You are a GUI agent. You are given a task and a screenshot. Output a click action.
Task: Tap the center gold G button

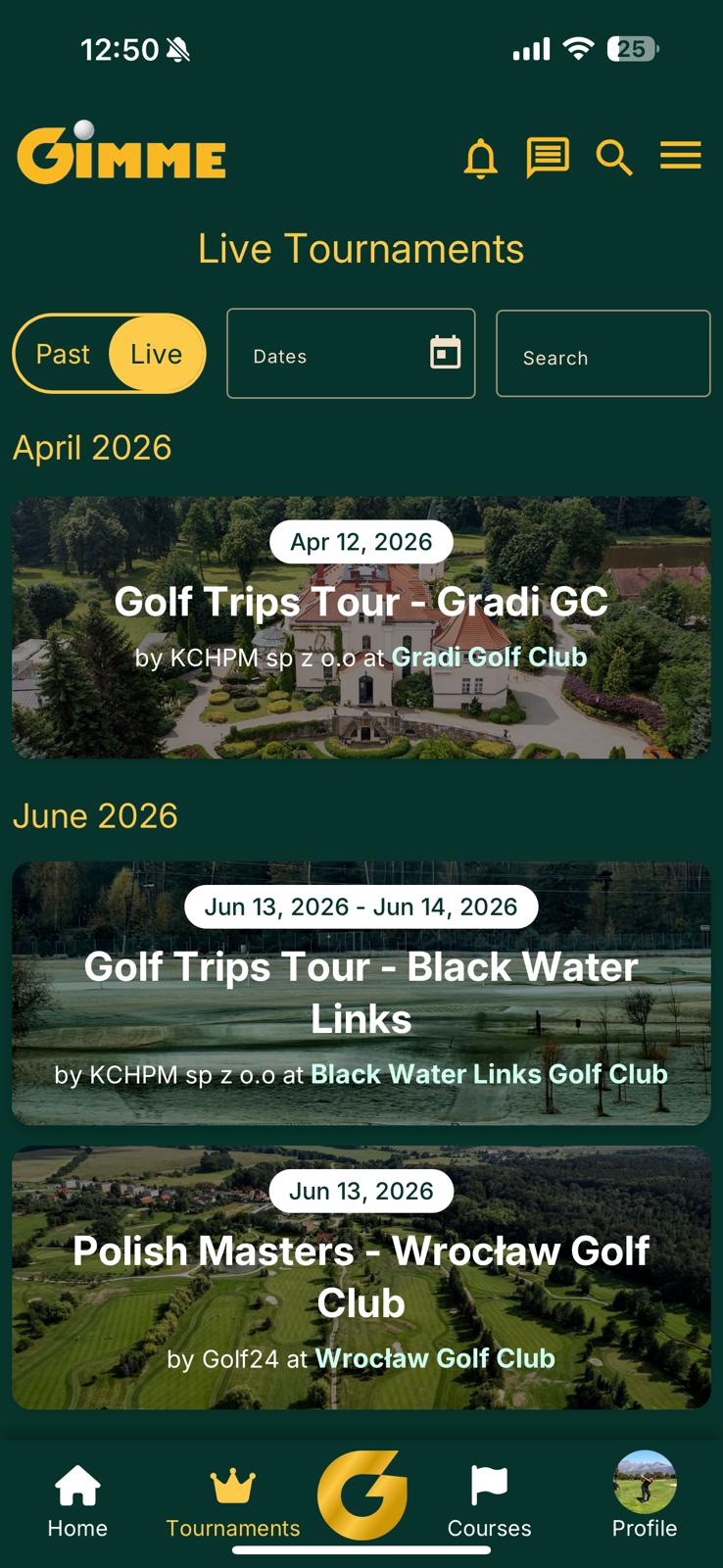[361, 1495]
